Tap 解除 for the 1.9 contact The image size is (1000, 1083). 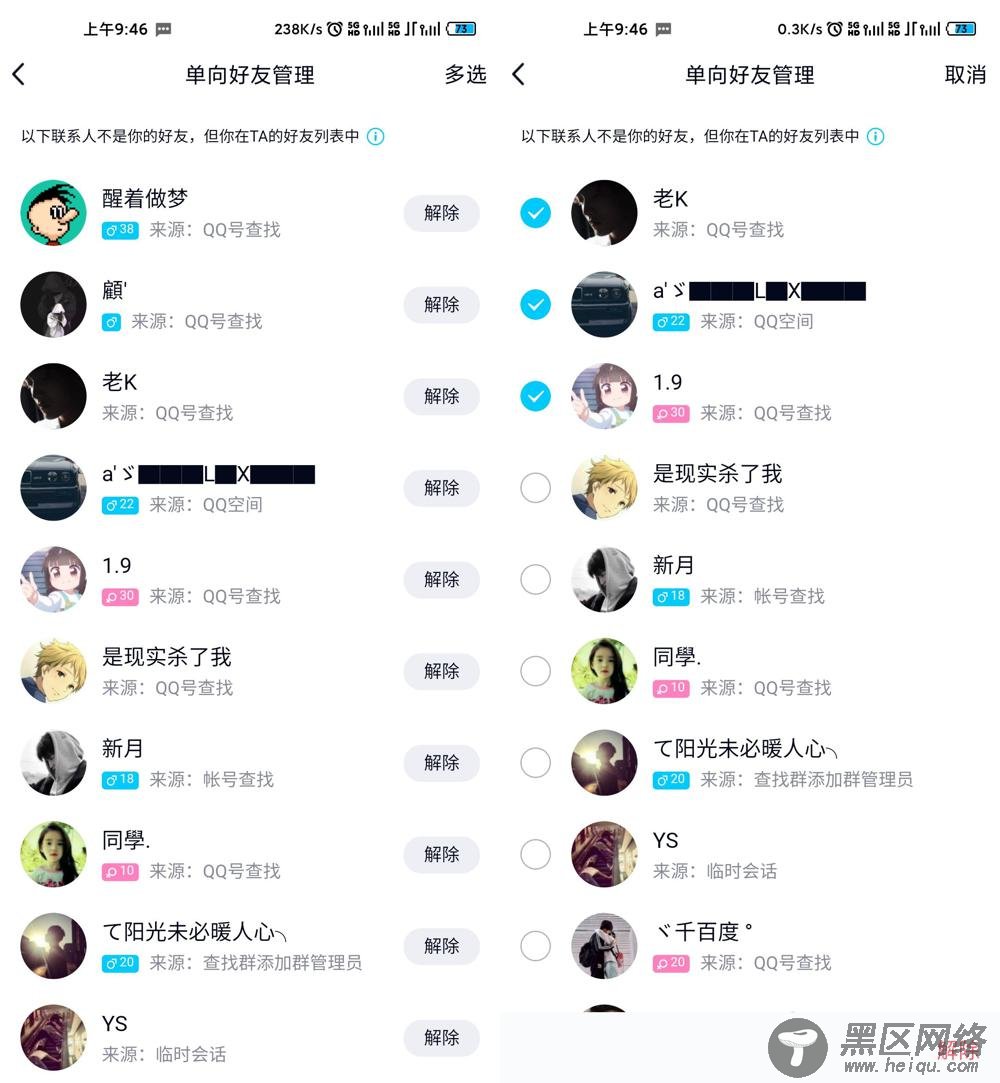point(441,579)
